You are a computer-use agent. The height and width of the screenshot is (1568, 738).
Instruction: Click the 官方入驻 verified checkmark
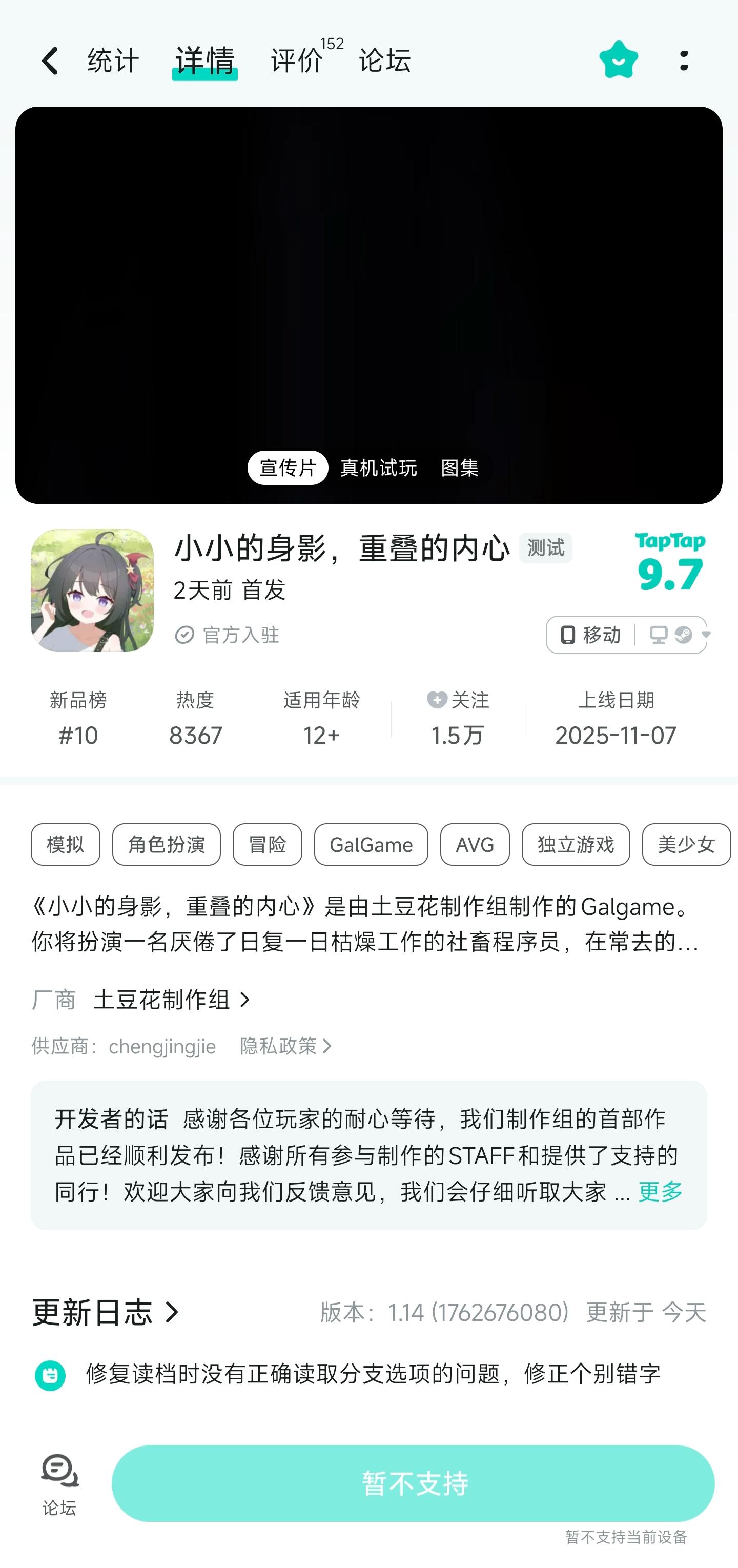point(184,635)
